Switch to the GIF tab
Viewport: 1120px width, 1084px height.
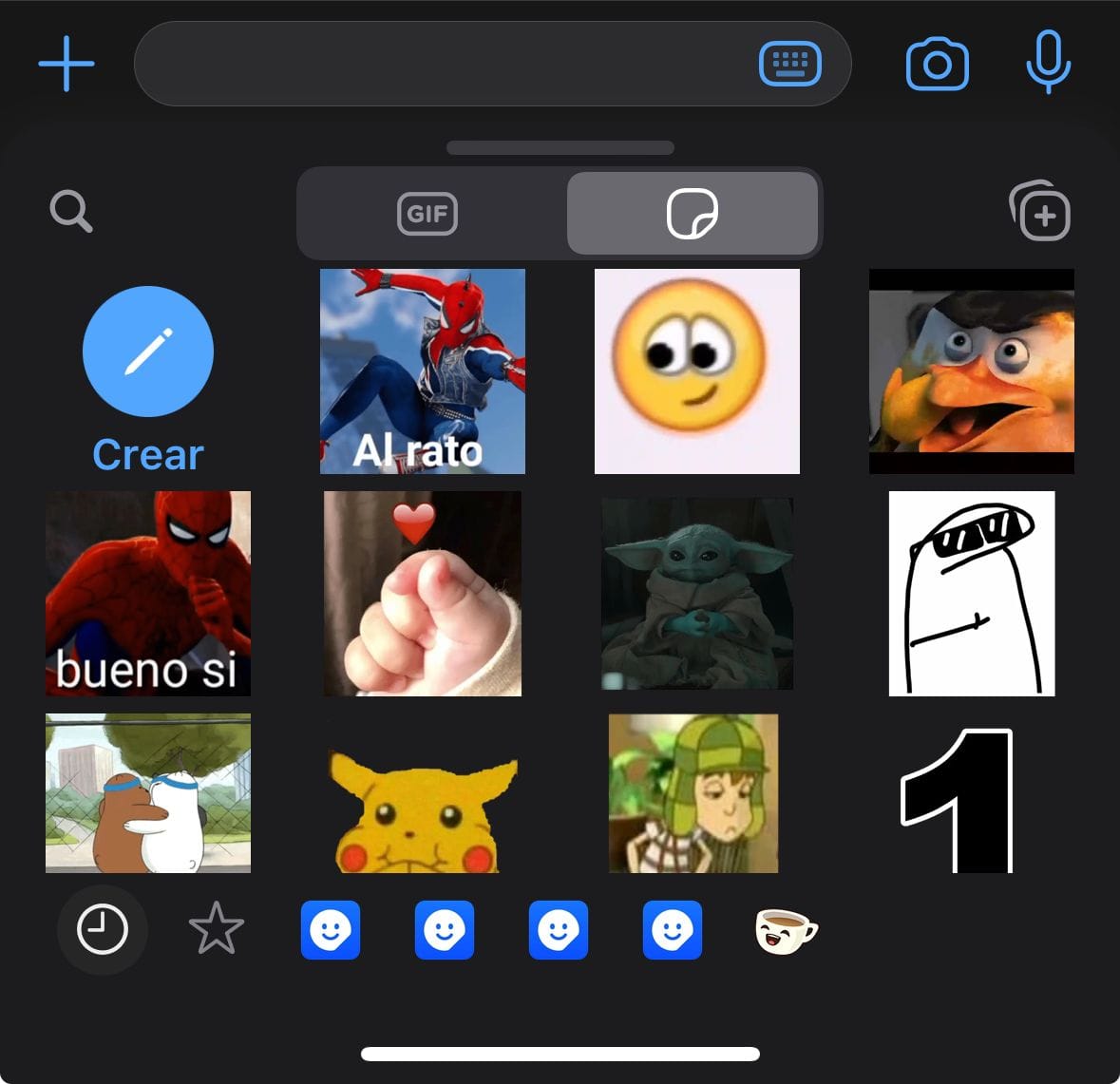pos(427,213)
